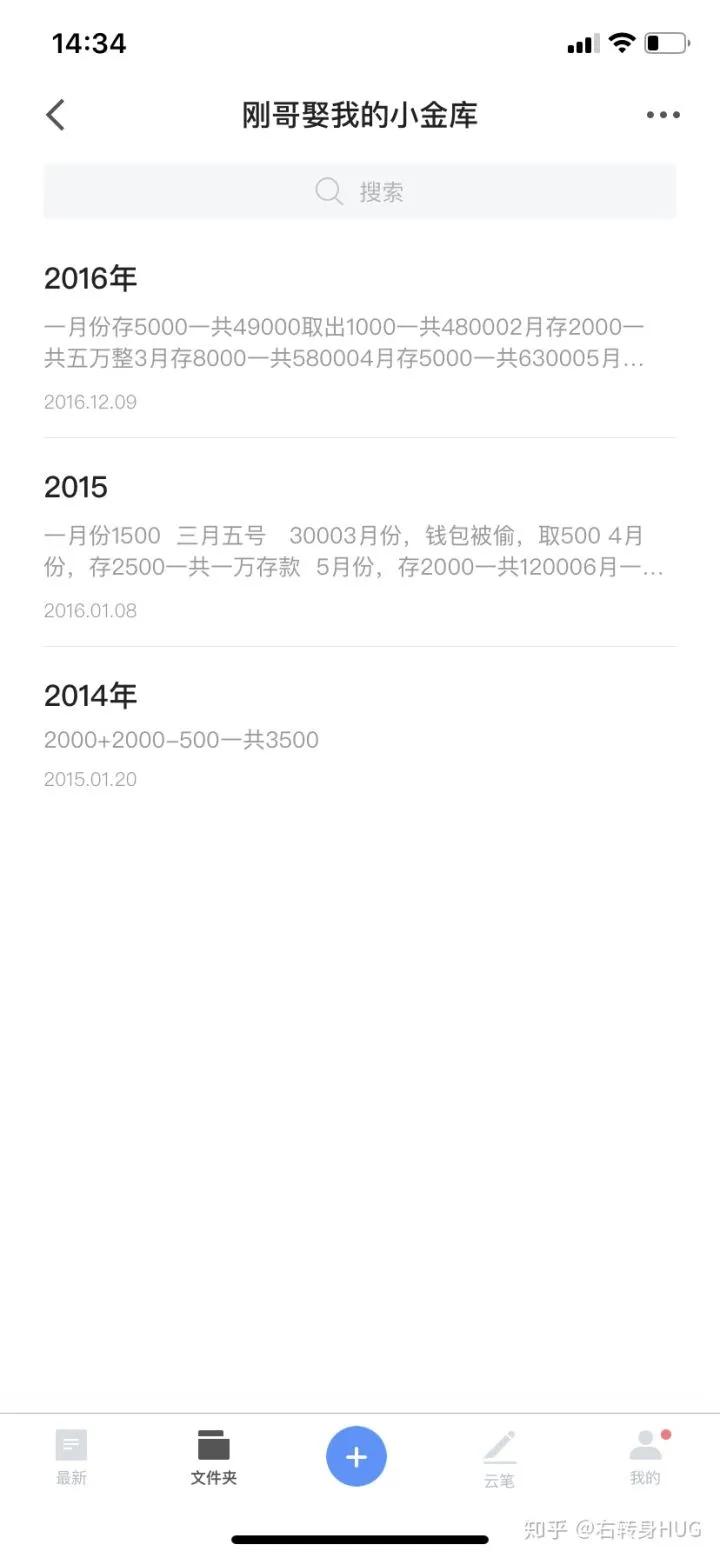Switch to the 最新 tab
Image resolution: width=720 pixels, height=1558 pixels.
tap(70, 1456)
